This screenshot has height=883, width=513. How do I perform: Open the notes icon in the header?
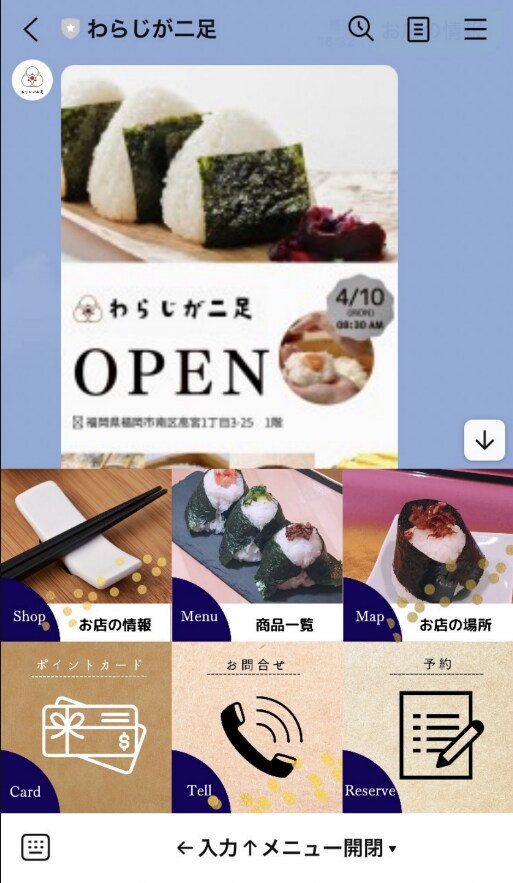[418, 29]
